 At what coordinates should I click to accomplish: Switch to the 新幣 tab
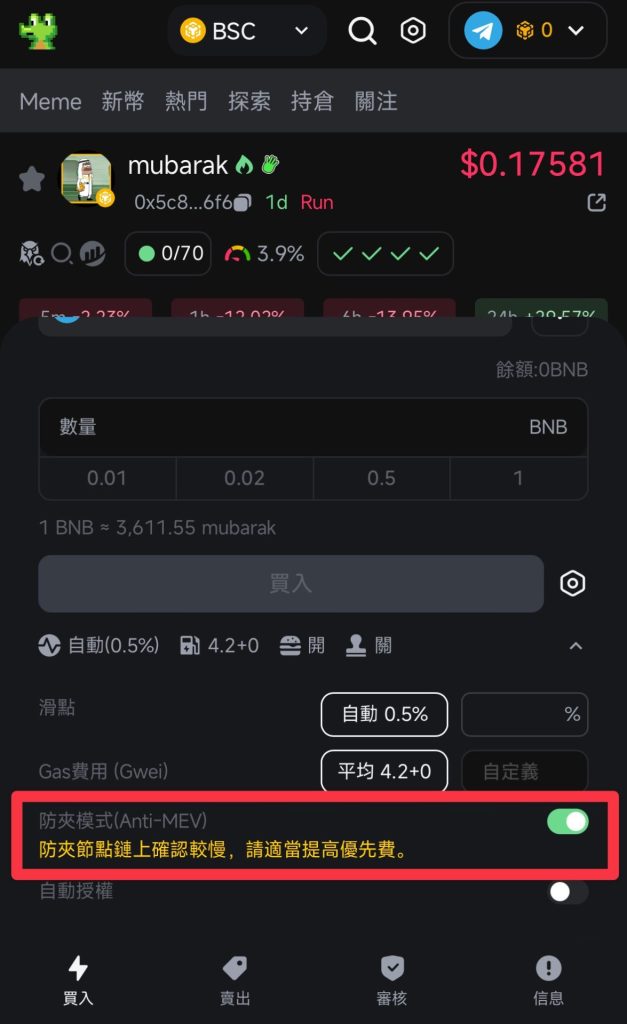tap(122, 101)
